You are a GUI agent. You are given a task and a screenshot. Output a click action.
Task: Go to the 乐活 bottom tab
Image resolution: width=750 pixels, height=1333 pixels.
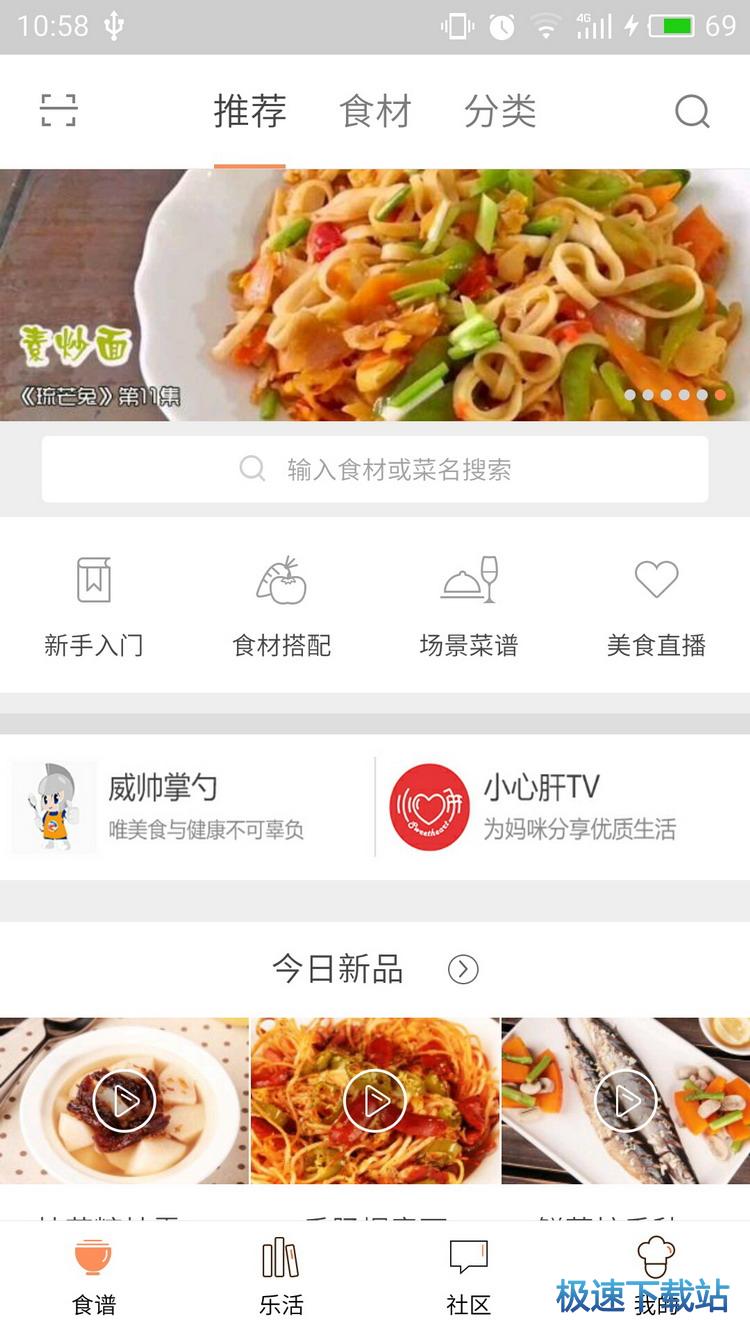click(281, 1275)
